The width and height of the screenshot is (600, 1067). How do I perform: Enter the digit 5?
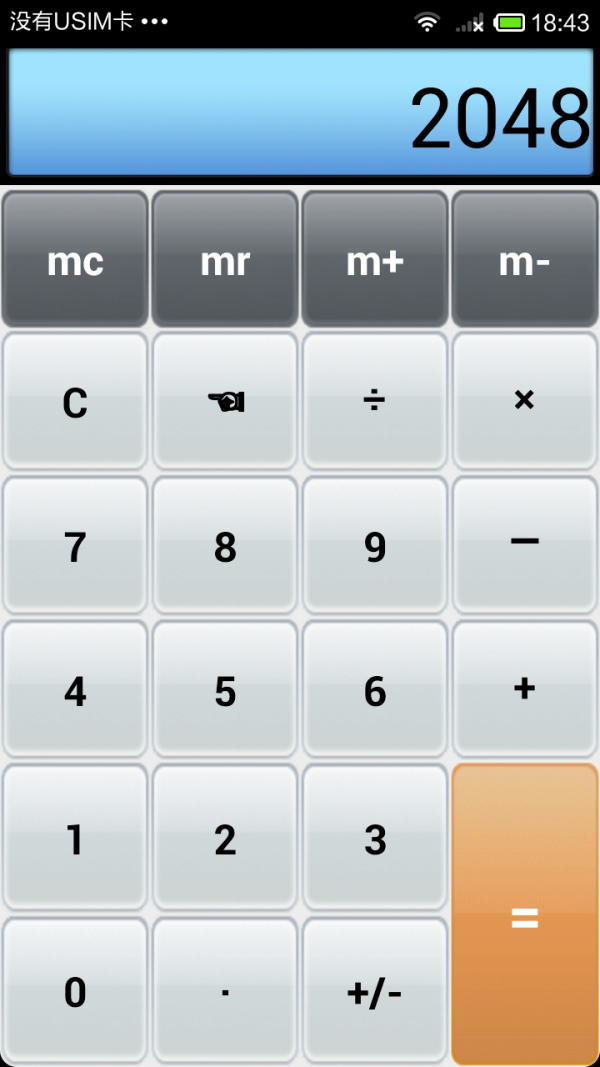click(x=225, y=690)
